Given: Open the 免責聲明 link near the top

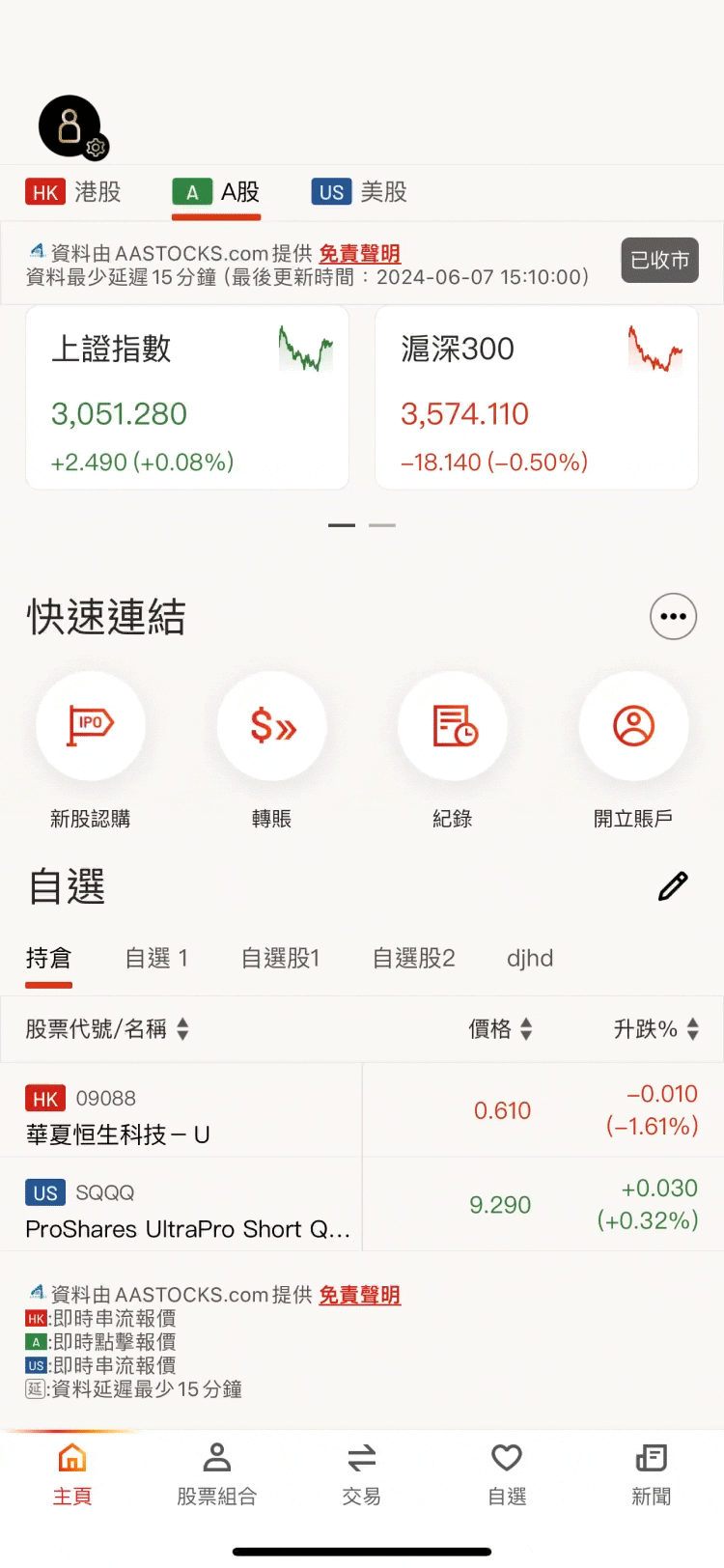Looking at the screenshot, I should [359, 254].
